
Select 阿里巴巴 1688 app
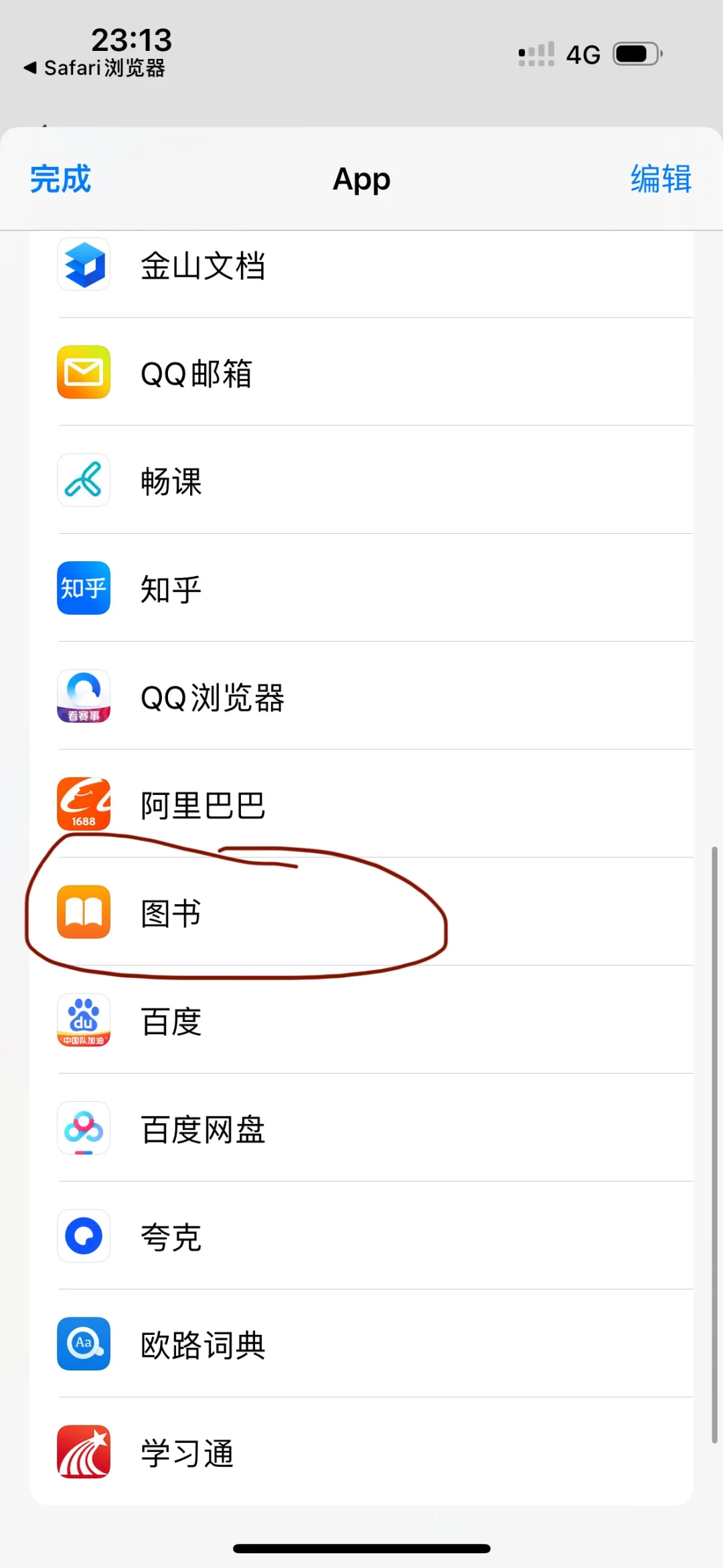coord(203,804)
